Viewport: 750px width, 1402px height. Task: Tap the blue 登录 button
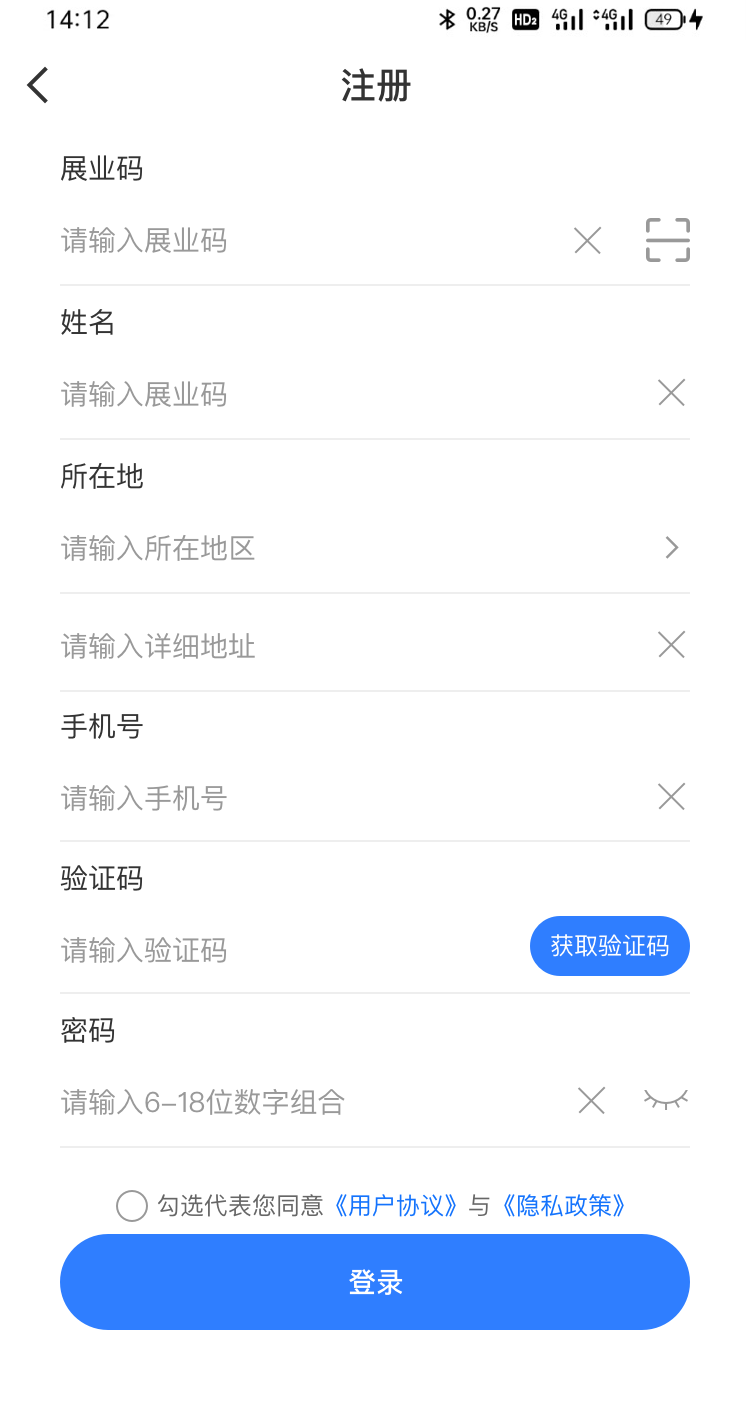tap(375, 1282)
